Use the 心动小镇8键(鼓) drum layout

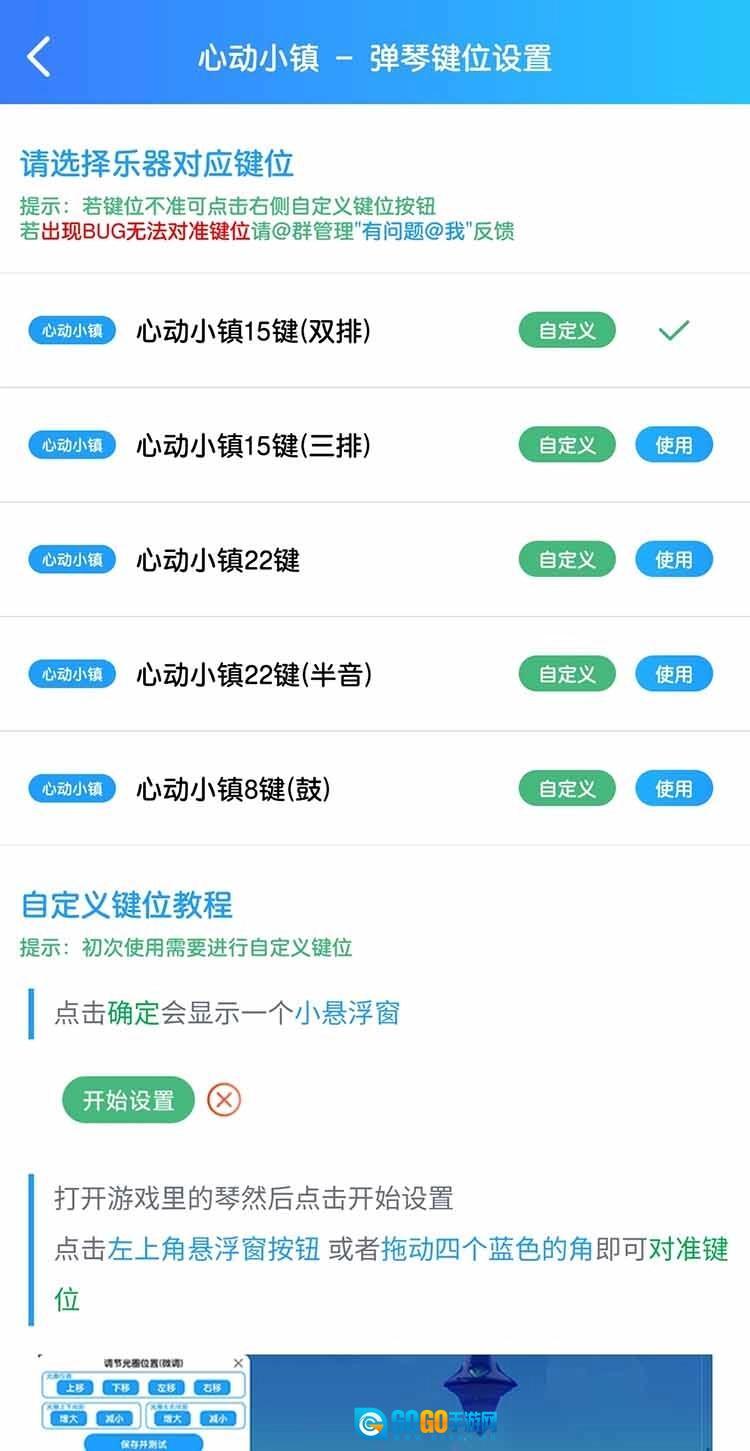673,789
